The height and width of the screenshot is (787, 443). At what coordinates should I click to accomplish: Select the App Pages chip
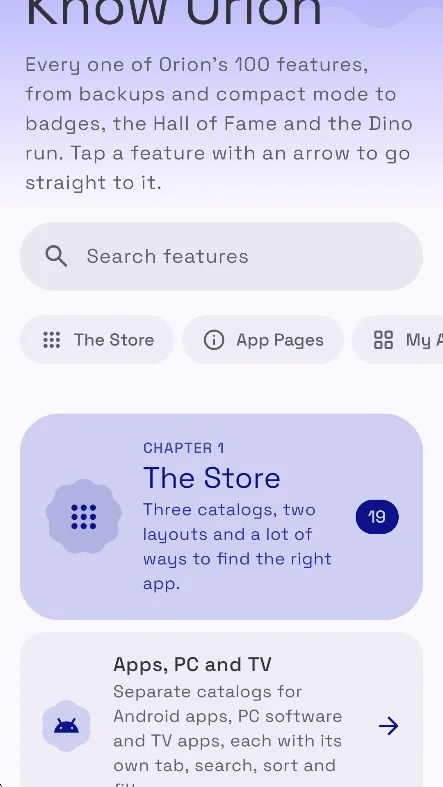[x=263, y=340]
